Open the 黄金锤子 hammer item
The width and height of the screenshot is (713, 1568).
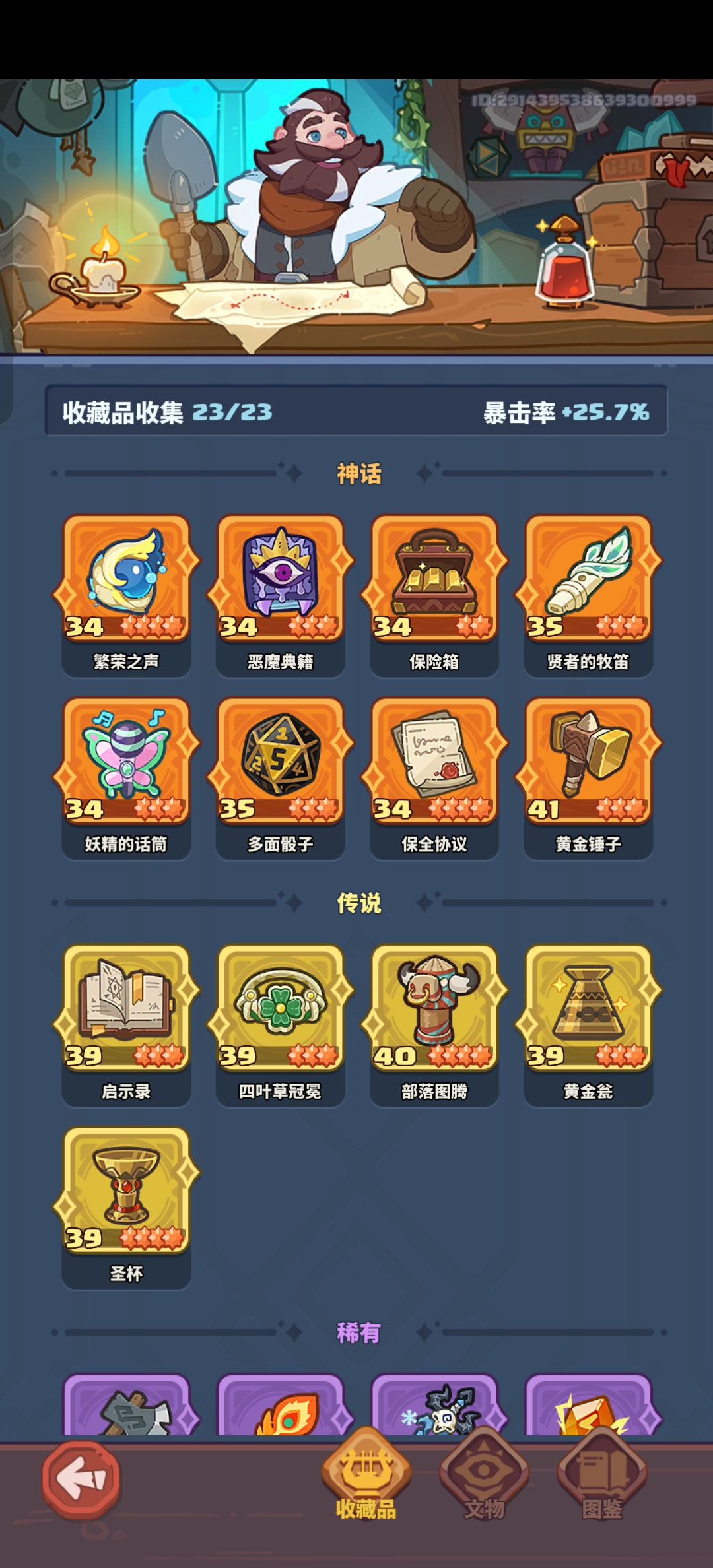pos(588,778)
